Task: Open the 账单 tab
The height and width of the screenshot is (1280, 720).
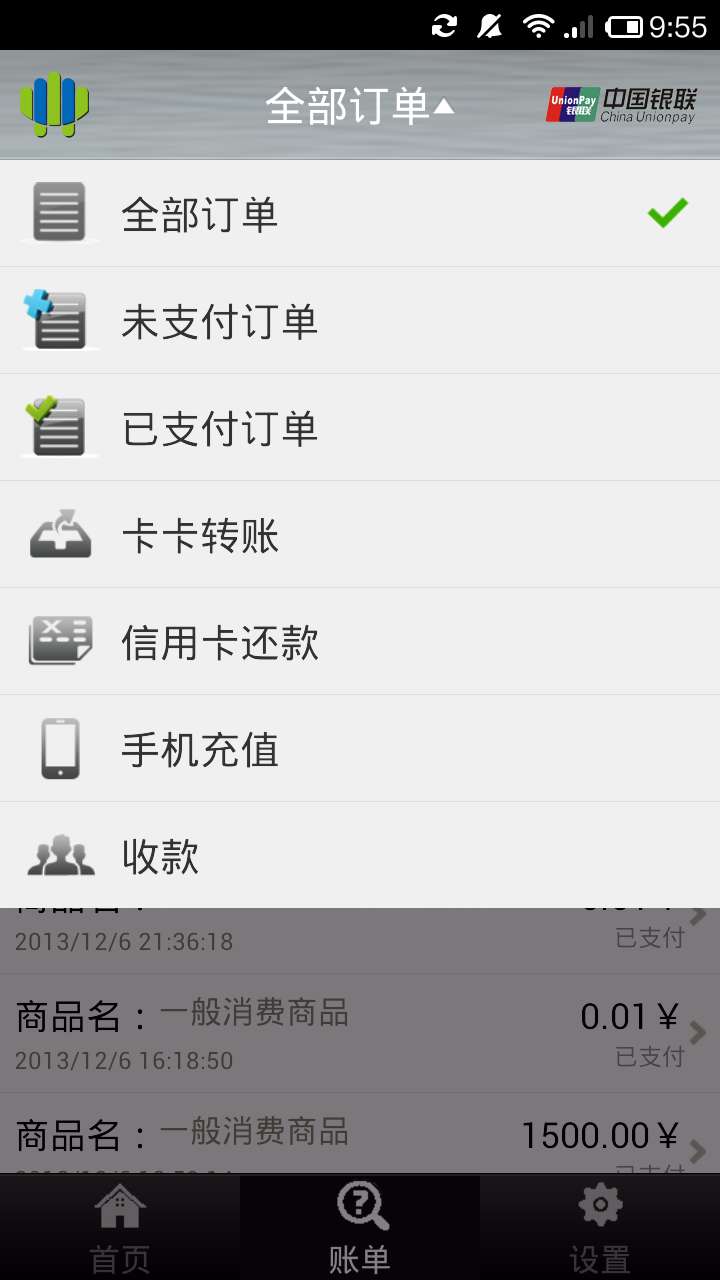Action: point(360,1228)
